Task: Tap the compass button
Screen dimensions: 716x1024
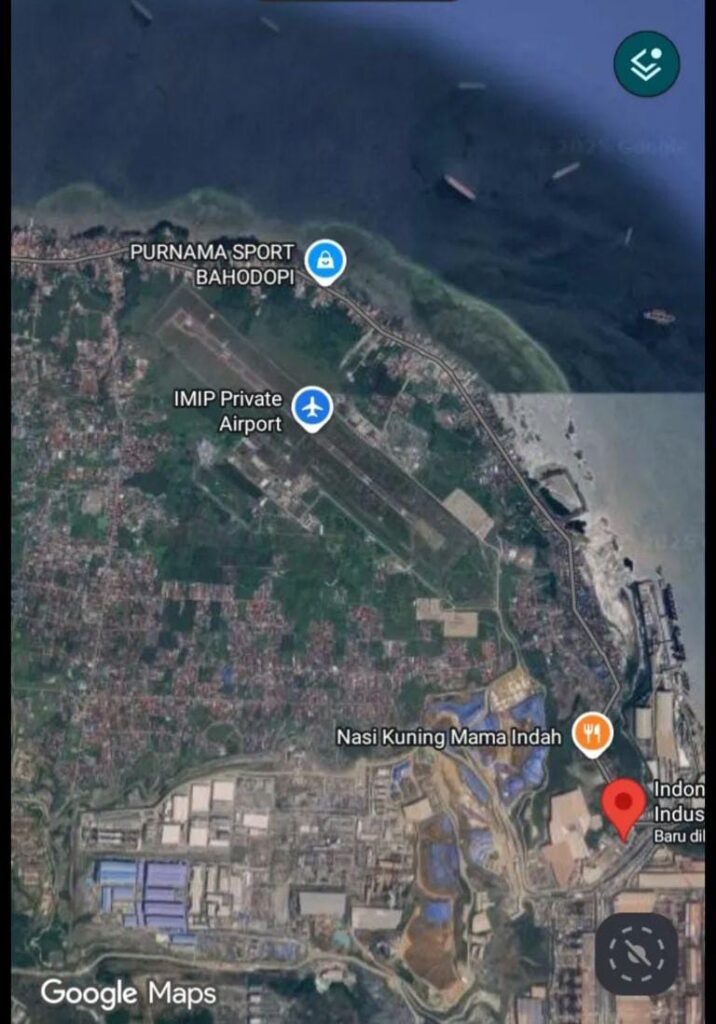Action: tap(637, 953)
